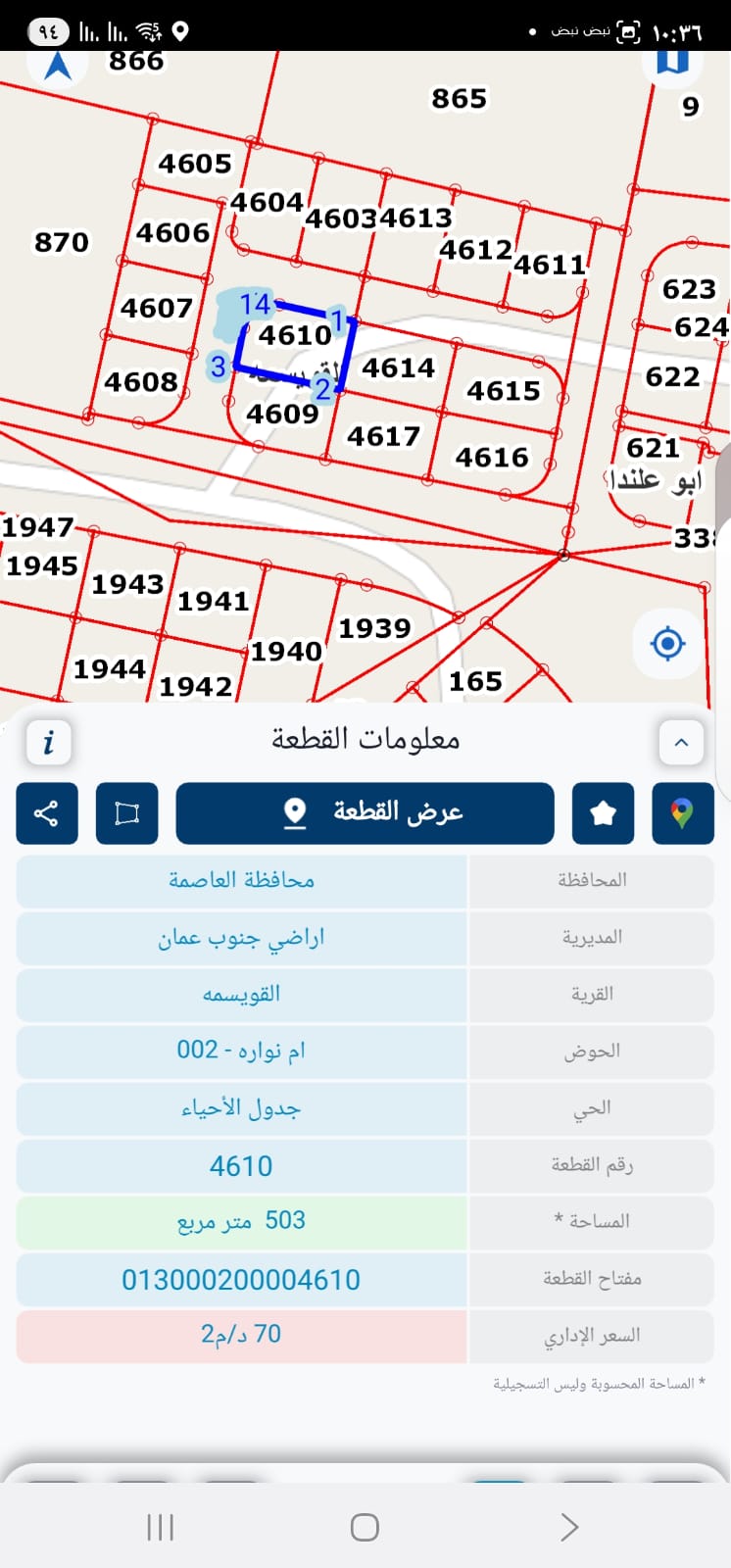Open recent apps from navigation bar
Image resolution: width=731 pixels, height=1568 pixels.
coord(160,1527)
